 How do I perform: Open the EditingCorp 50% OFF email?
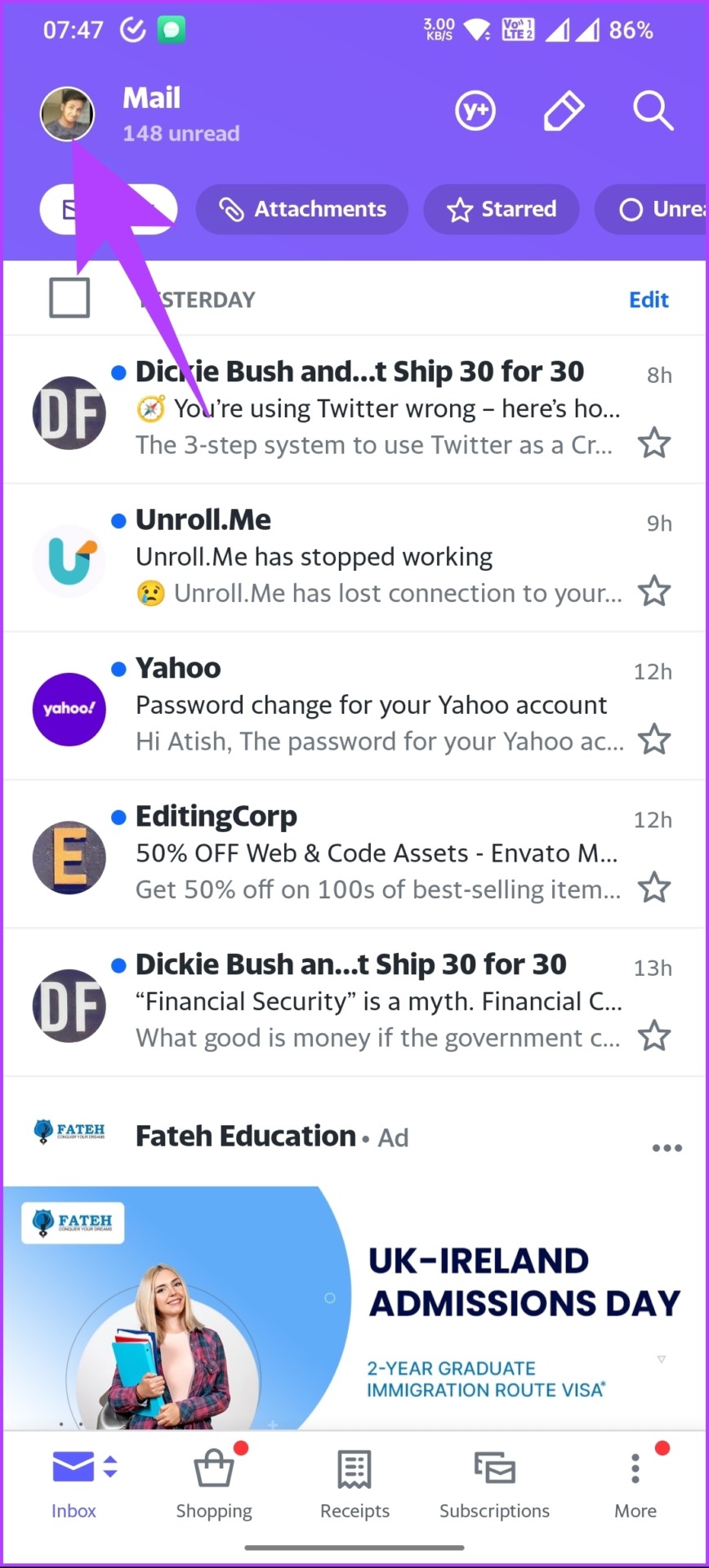pyautogui.click(x=354, y=854)
